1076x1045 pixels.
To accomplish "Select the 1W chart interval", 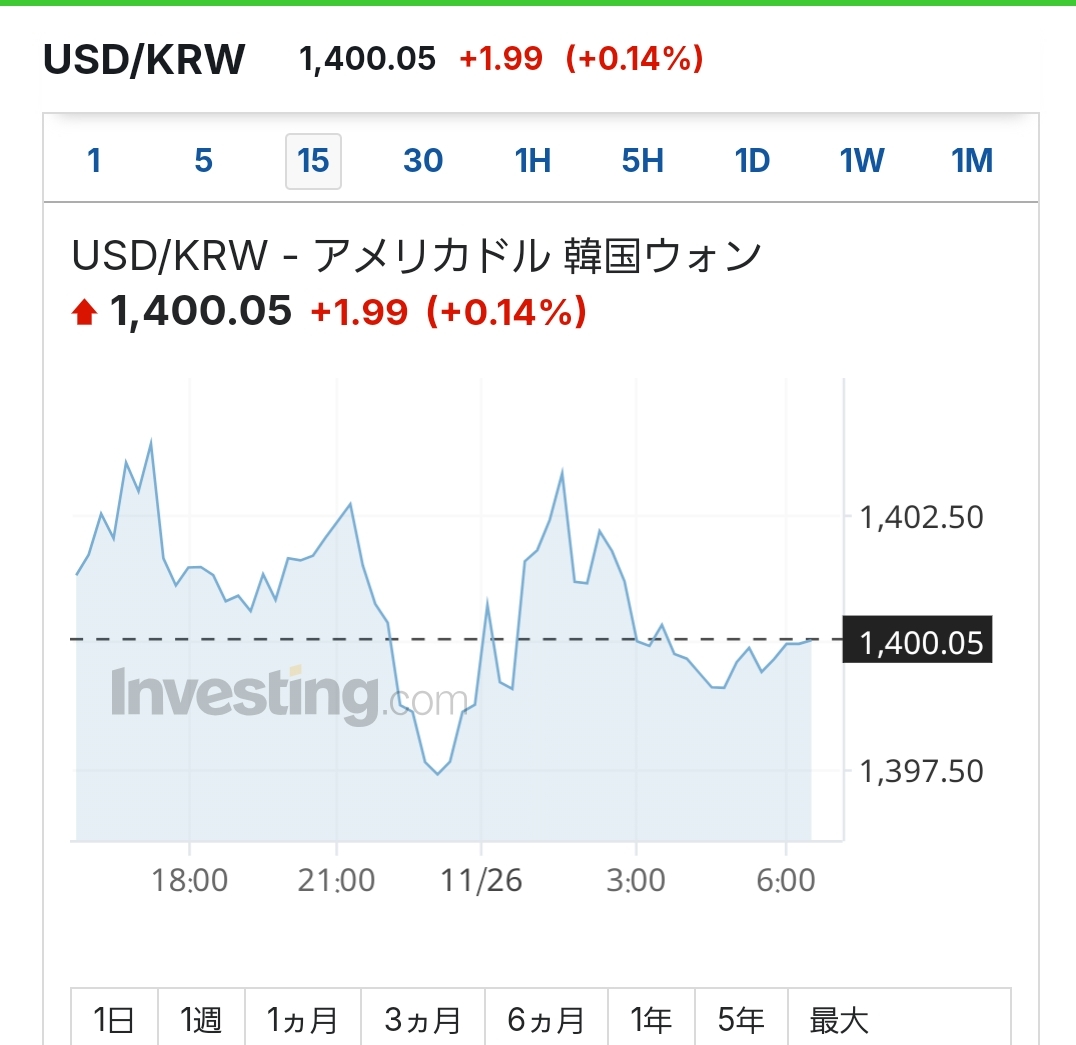I will (862, 161).
